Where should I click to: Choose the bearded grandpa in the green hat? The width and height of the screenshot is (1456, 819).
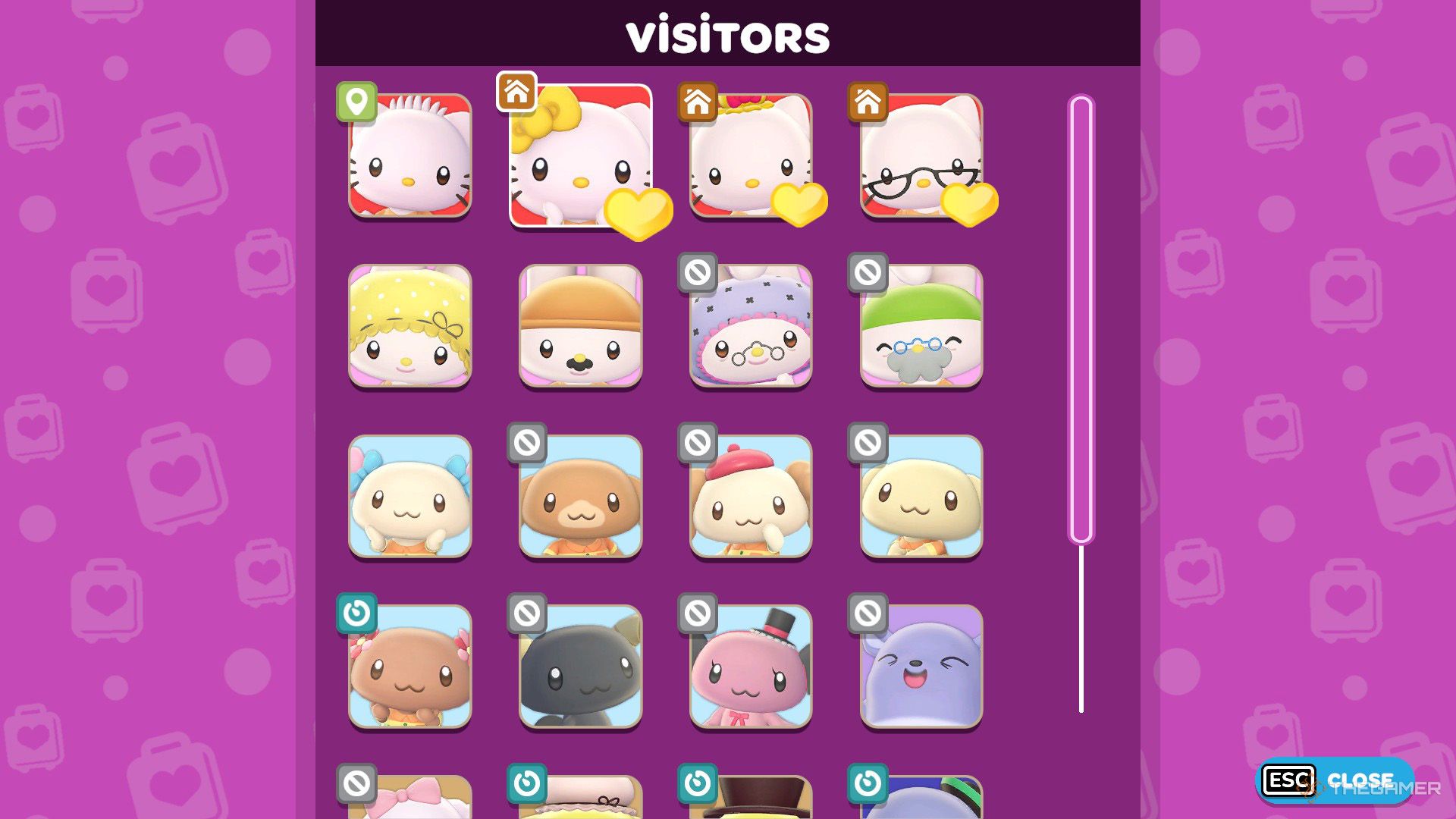pos(921,326)
